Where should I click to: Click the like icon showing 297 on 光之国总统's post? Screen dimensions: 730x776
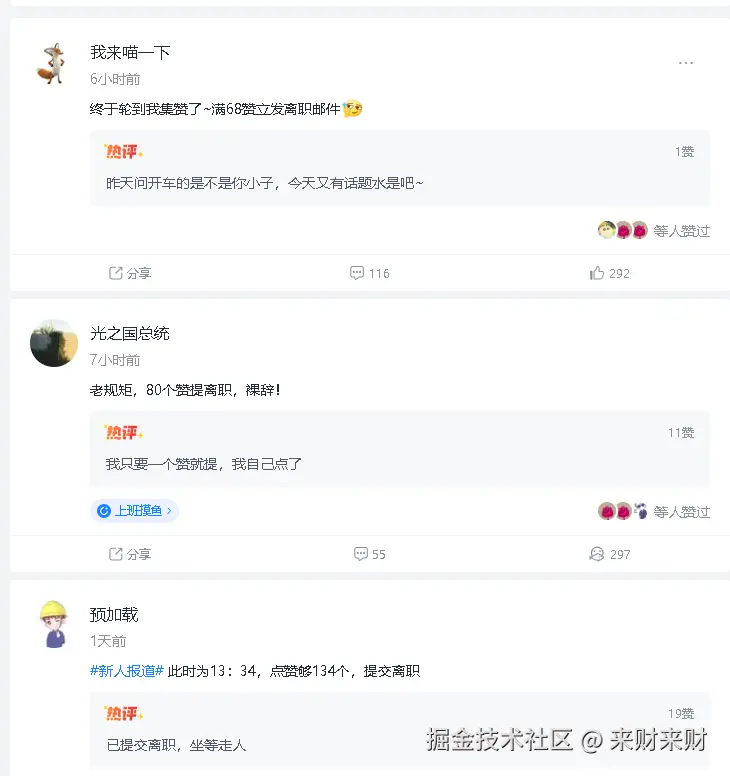596,553
